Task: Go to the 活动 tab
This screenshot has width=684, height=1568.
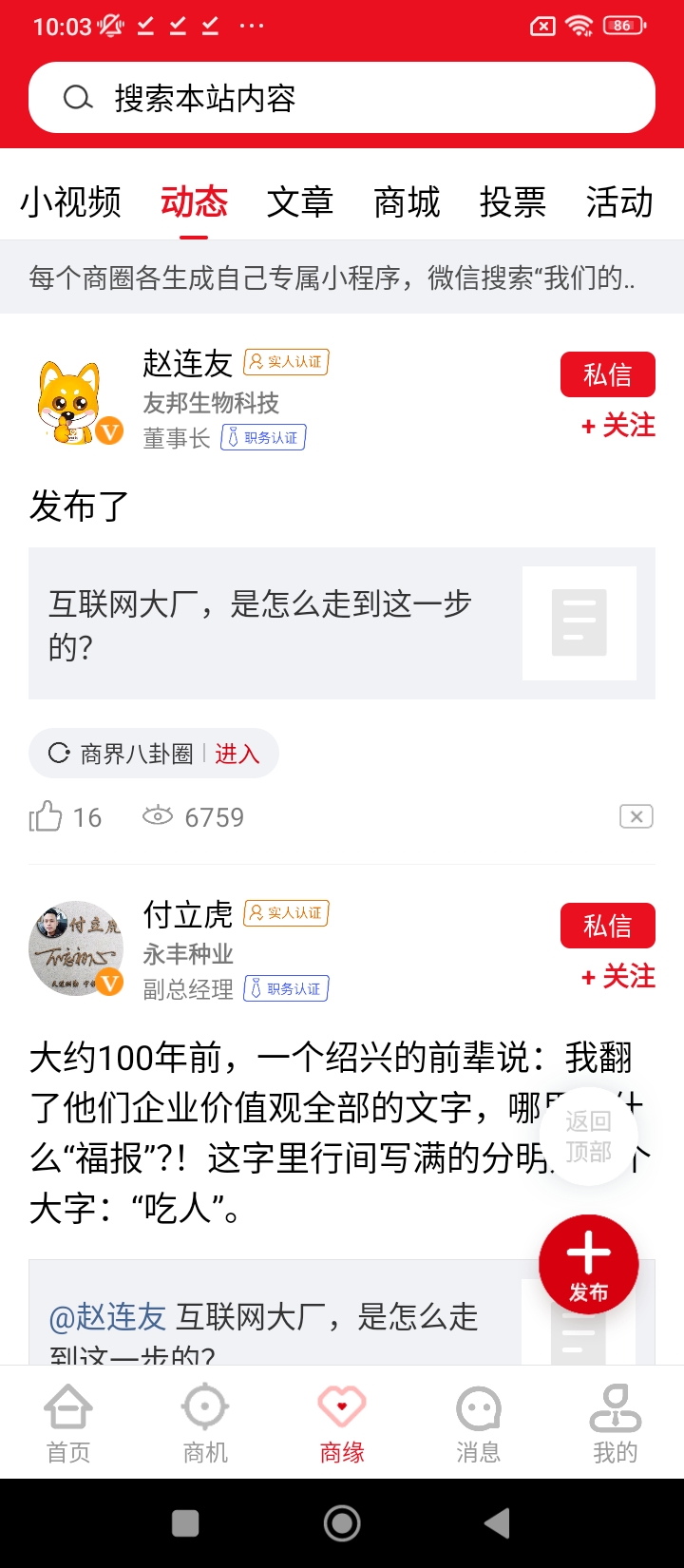Action: [619, 202]
